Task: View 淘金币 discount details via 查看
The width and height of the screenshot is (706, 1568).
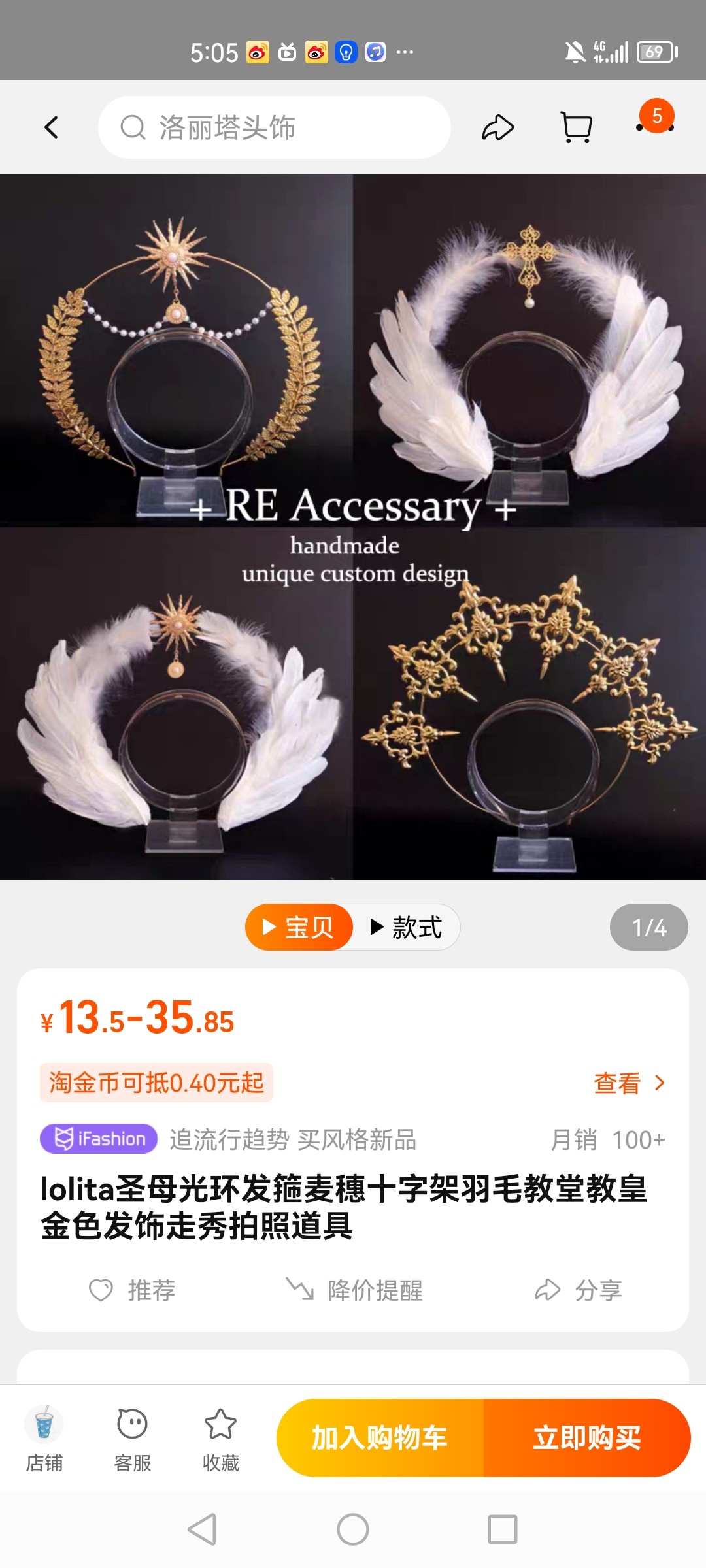Action: (x=629, y=1083)
